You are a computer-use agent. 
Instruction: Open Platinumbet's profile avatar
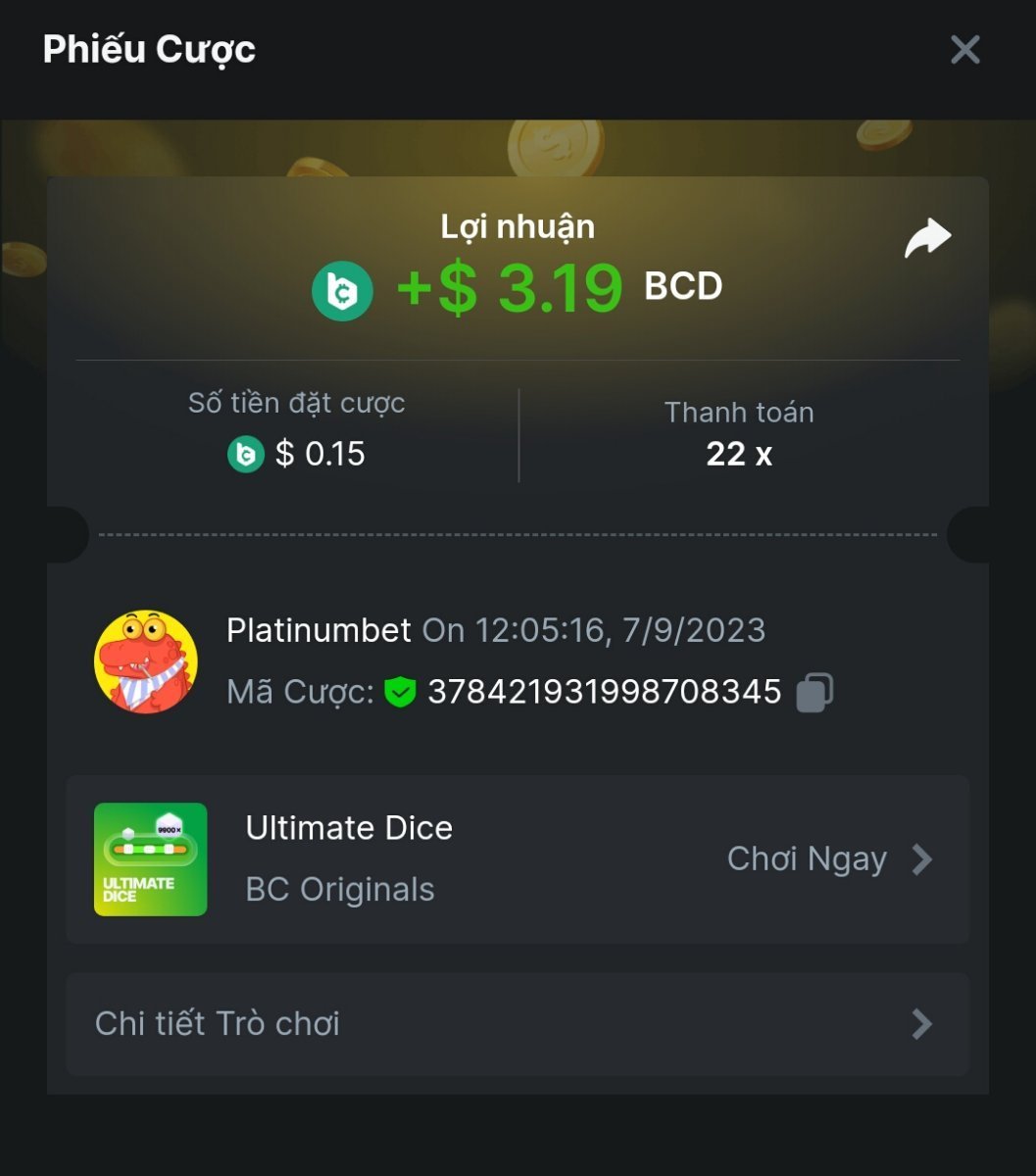[146, 661]
